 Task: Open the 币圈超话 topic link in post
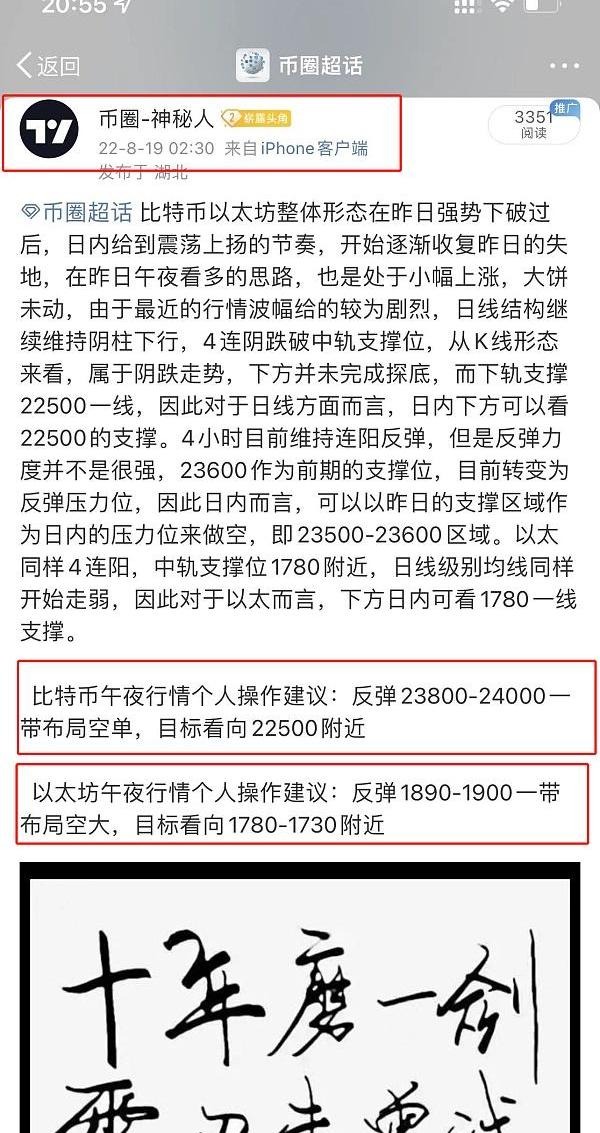tap(77, 213)
